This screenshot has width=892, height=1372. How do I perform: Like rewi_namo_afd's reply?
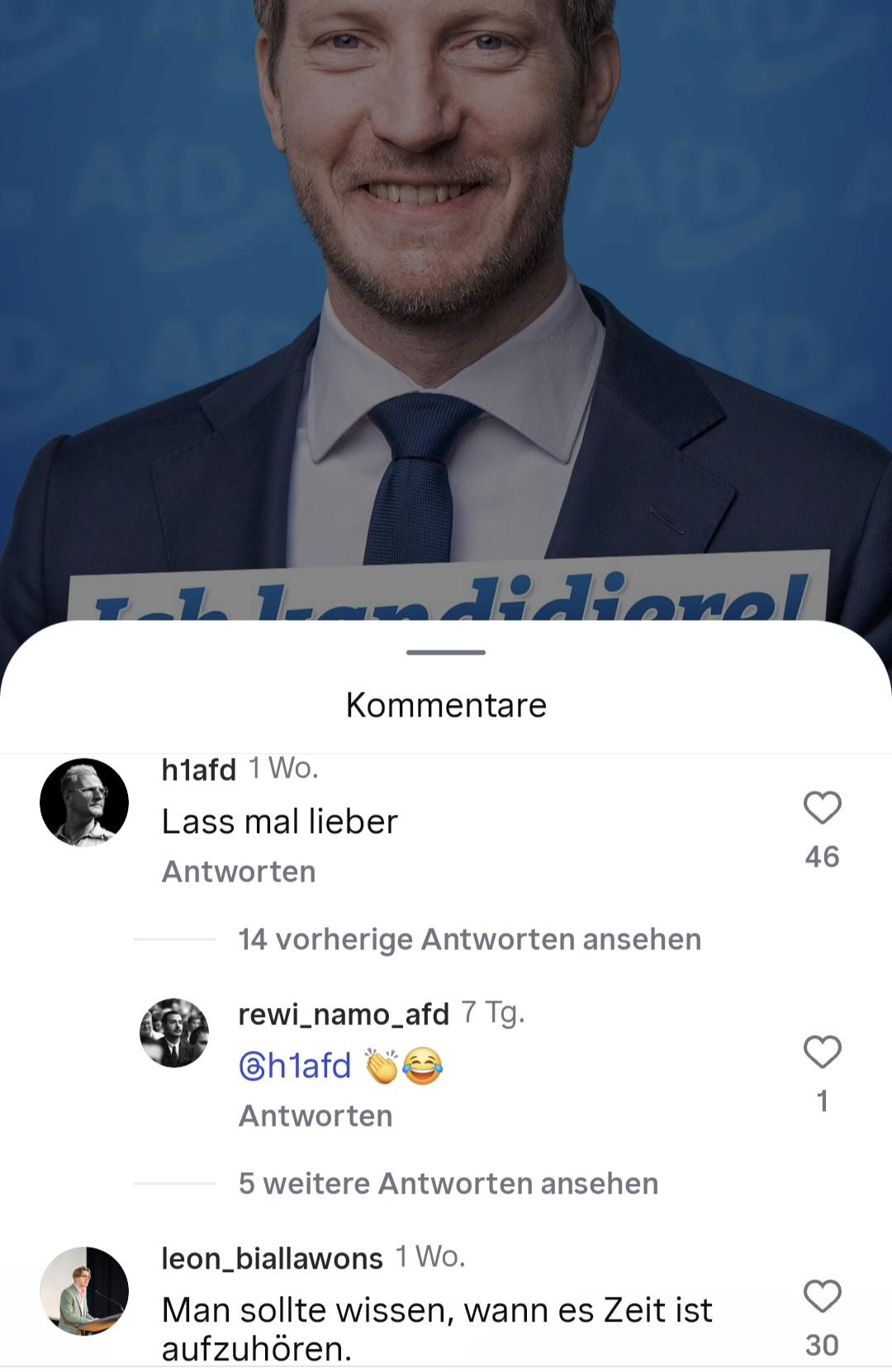[x=822, y=1053]
